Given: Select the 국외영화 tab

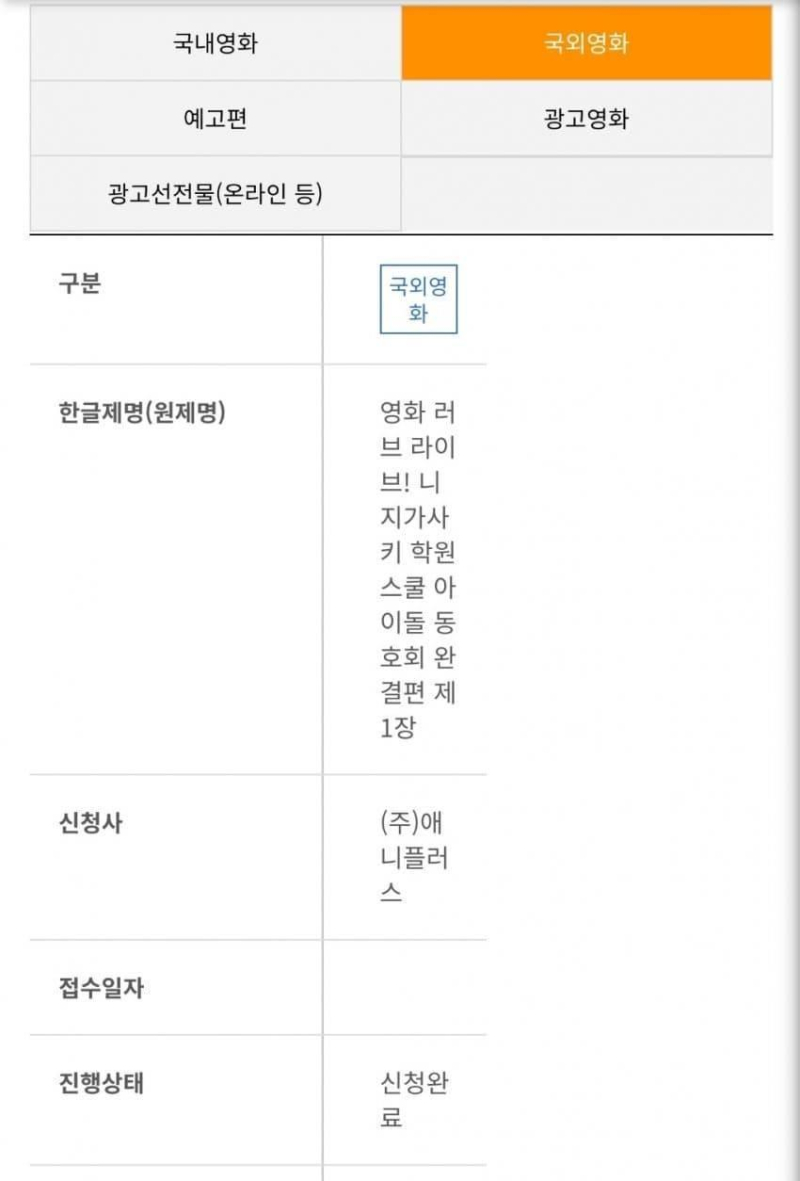Looking at the screenshot, I should [586, 44].
